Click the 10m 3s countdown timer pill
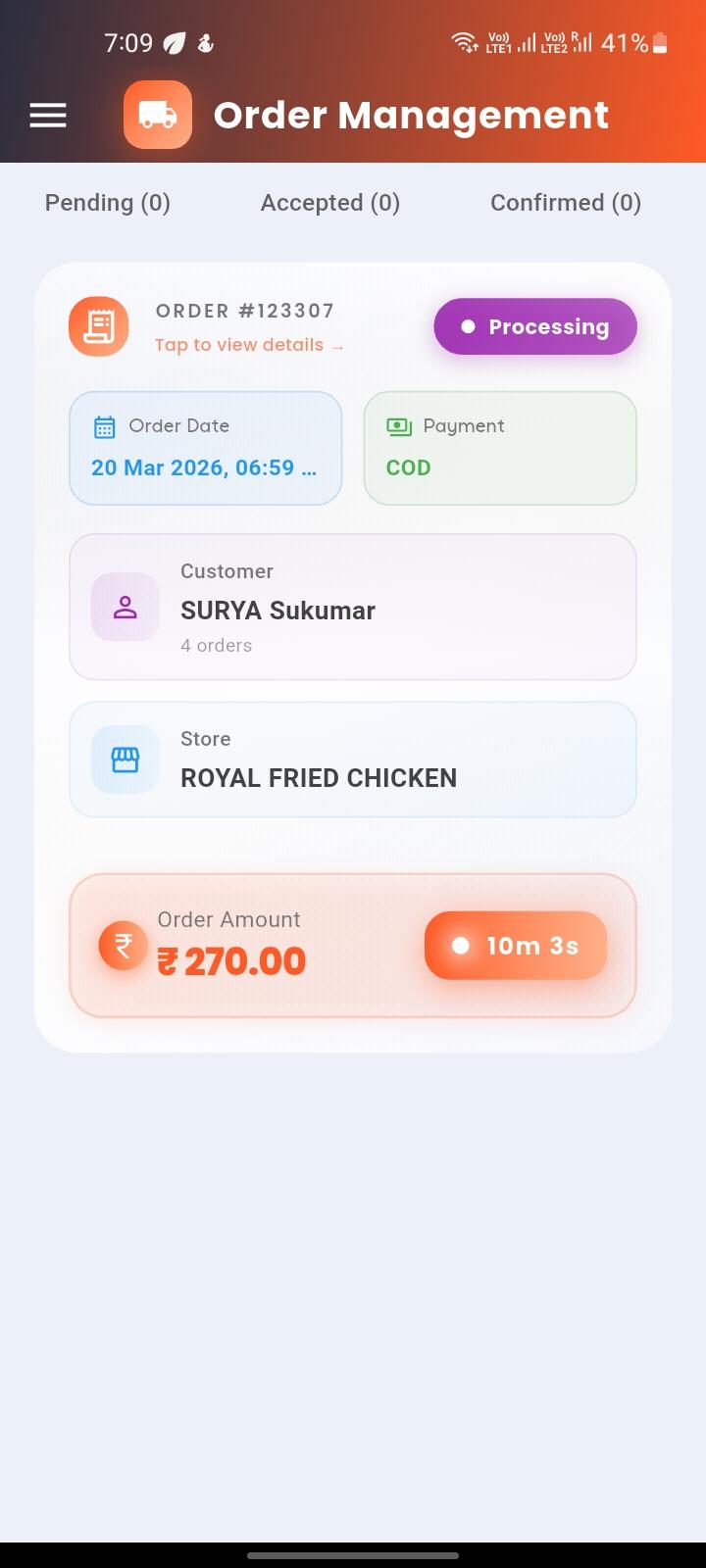Image resolution: width=706 pixels, height=1568 pixels. coord(516,945)
